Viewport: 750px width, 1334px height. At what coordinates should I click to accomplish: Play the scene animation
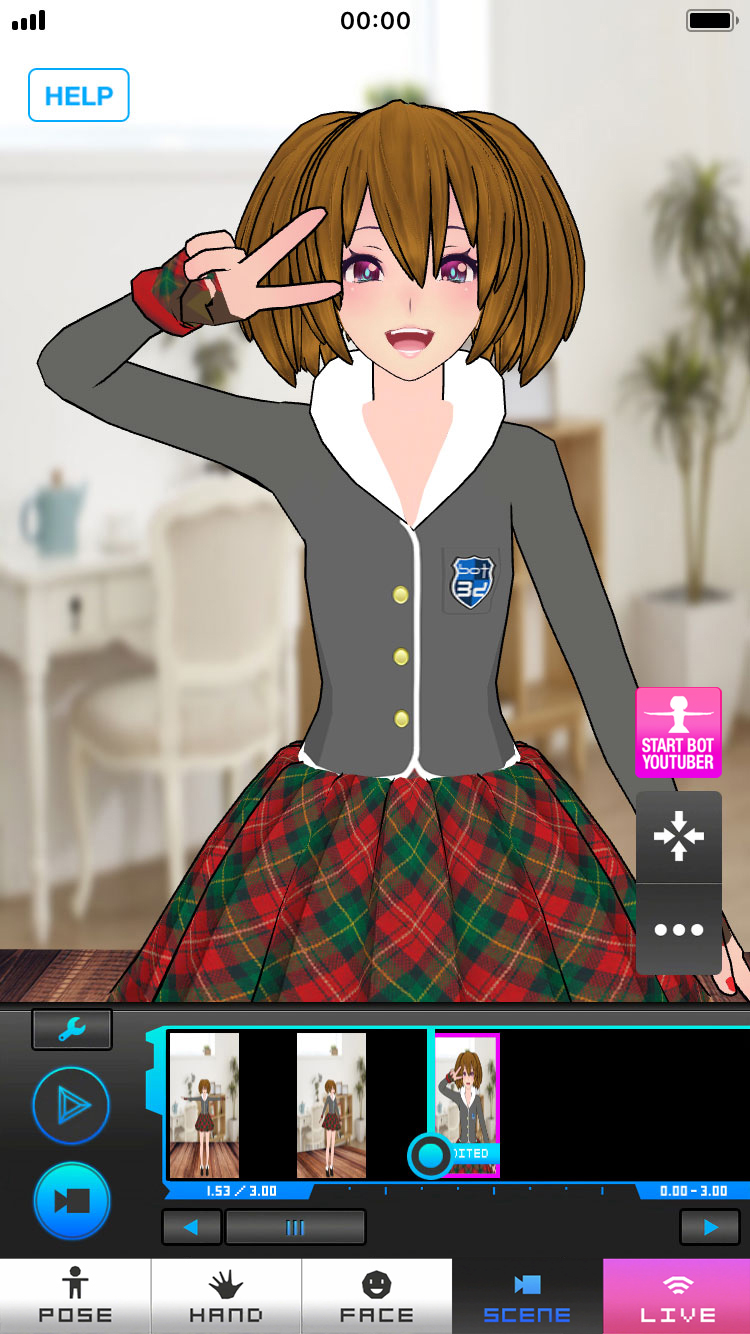[x=71, y=1106]
